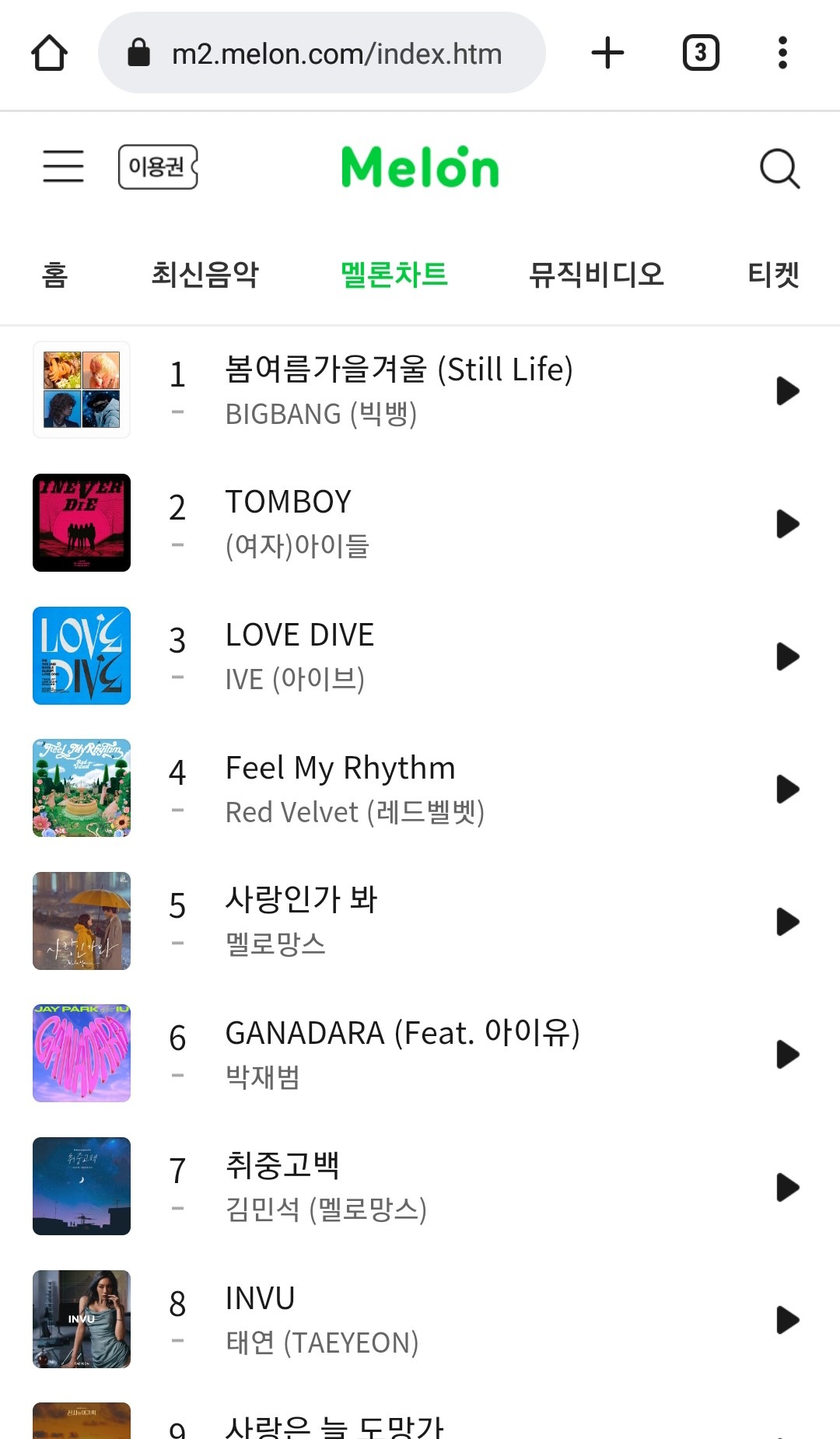The height and width of the screenshot is (1439, 840).
Task: Open the 취중고백 song row
Action: (420, 1186)
